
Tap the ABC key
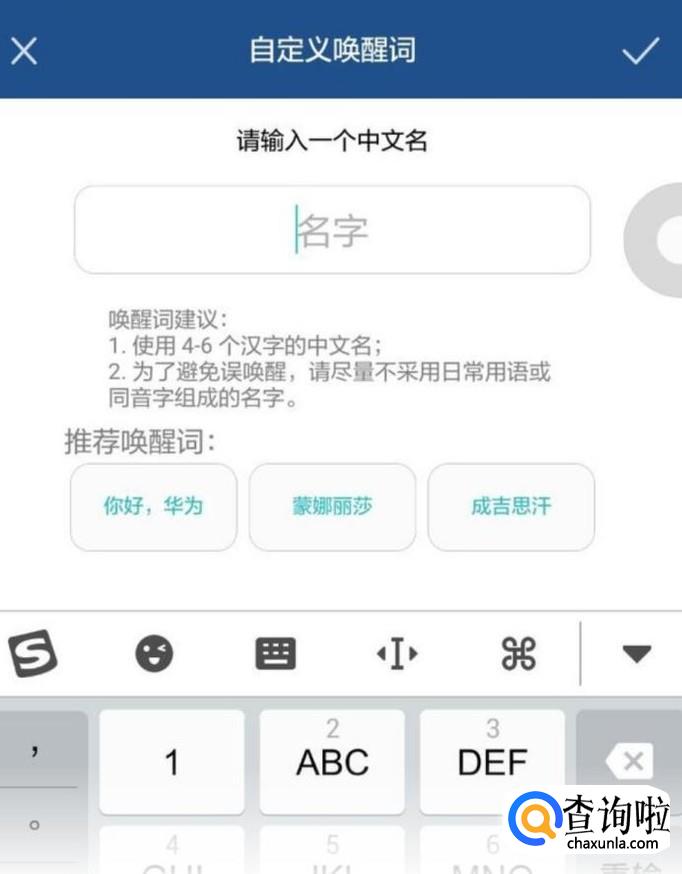point(332,761)
